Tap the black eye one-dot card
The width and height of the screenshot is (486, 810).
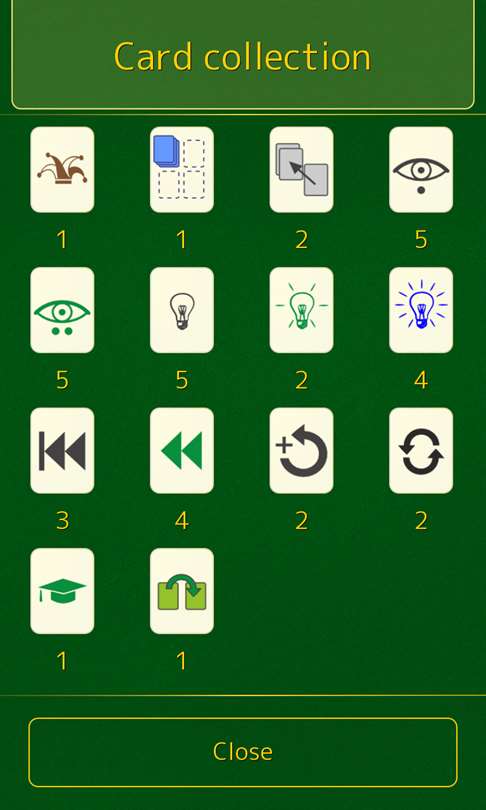(421, 169)
